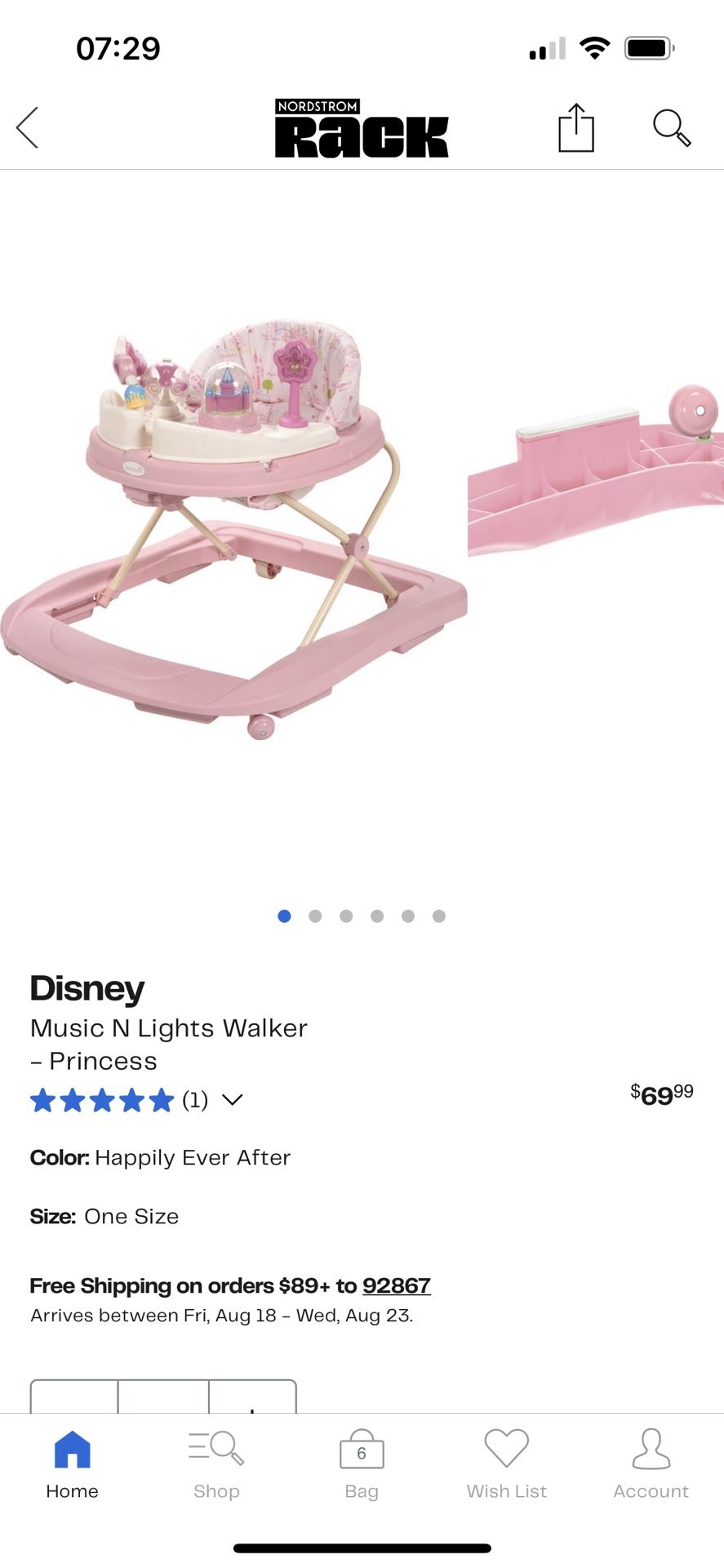Open the Bag with 6 items
This screenshot has width=724, height=1568.
pyautogui.click(x=362, y=1465)
